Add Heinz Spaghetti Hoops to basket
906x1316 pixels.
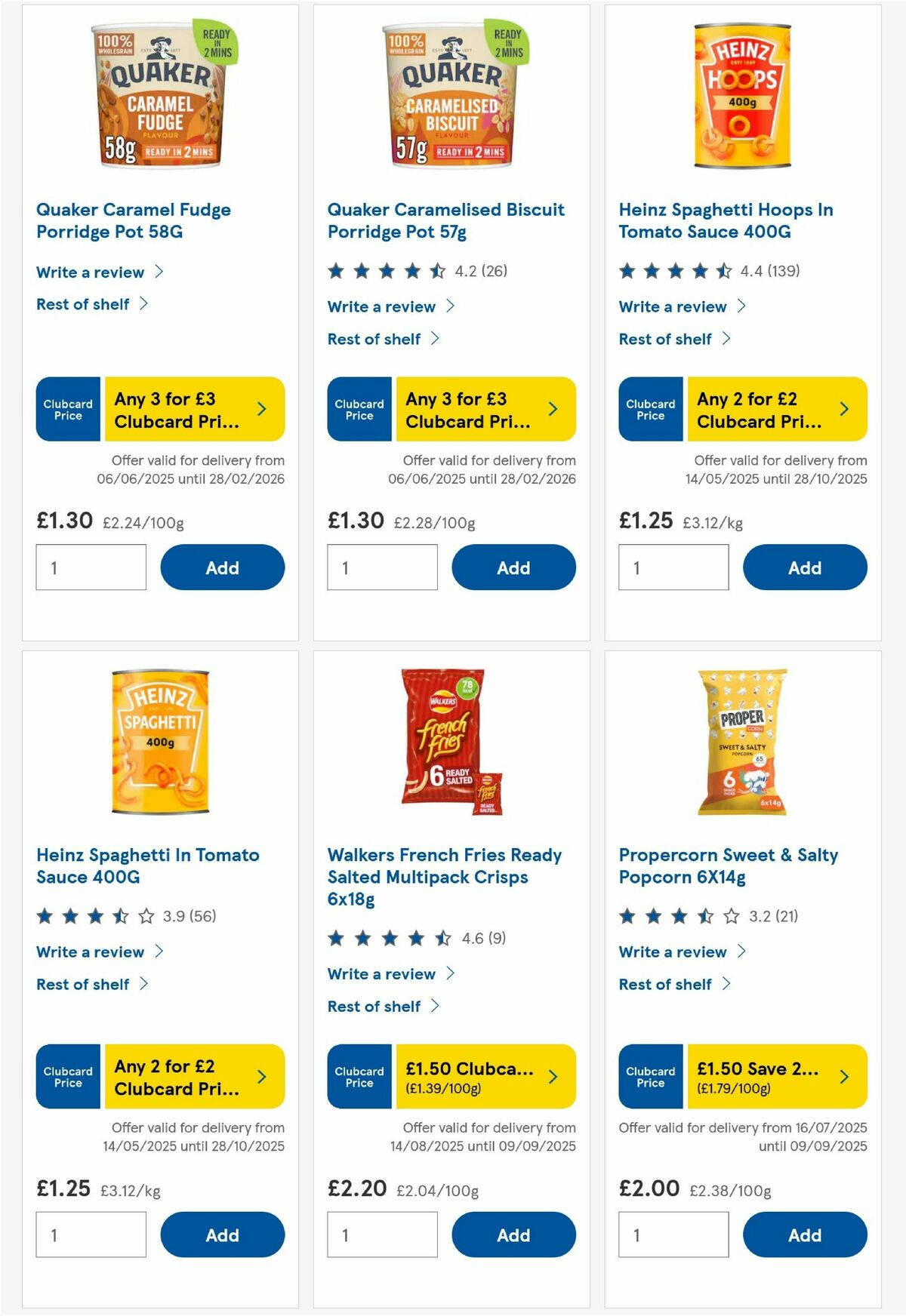805,567
